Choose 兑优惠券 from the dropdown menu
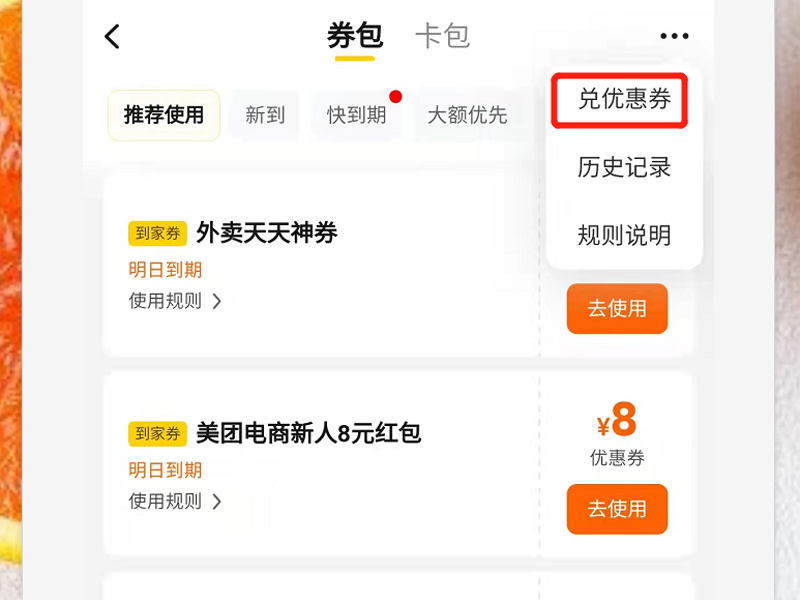 pyautogui.click(x=624, y=99)
